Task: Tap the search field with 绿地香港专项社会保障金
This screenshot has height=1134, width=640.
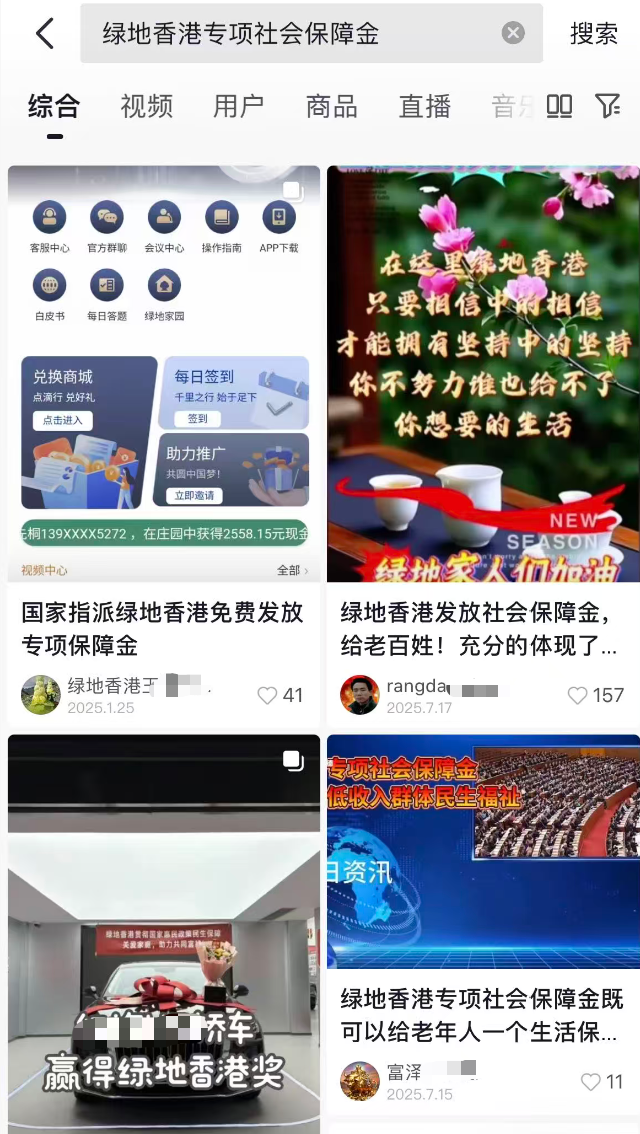Action: [x=290, y=34]
